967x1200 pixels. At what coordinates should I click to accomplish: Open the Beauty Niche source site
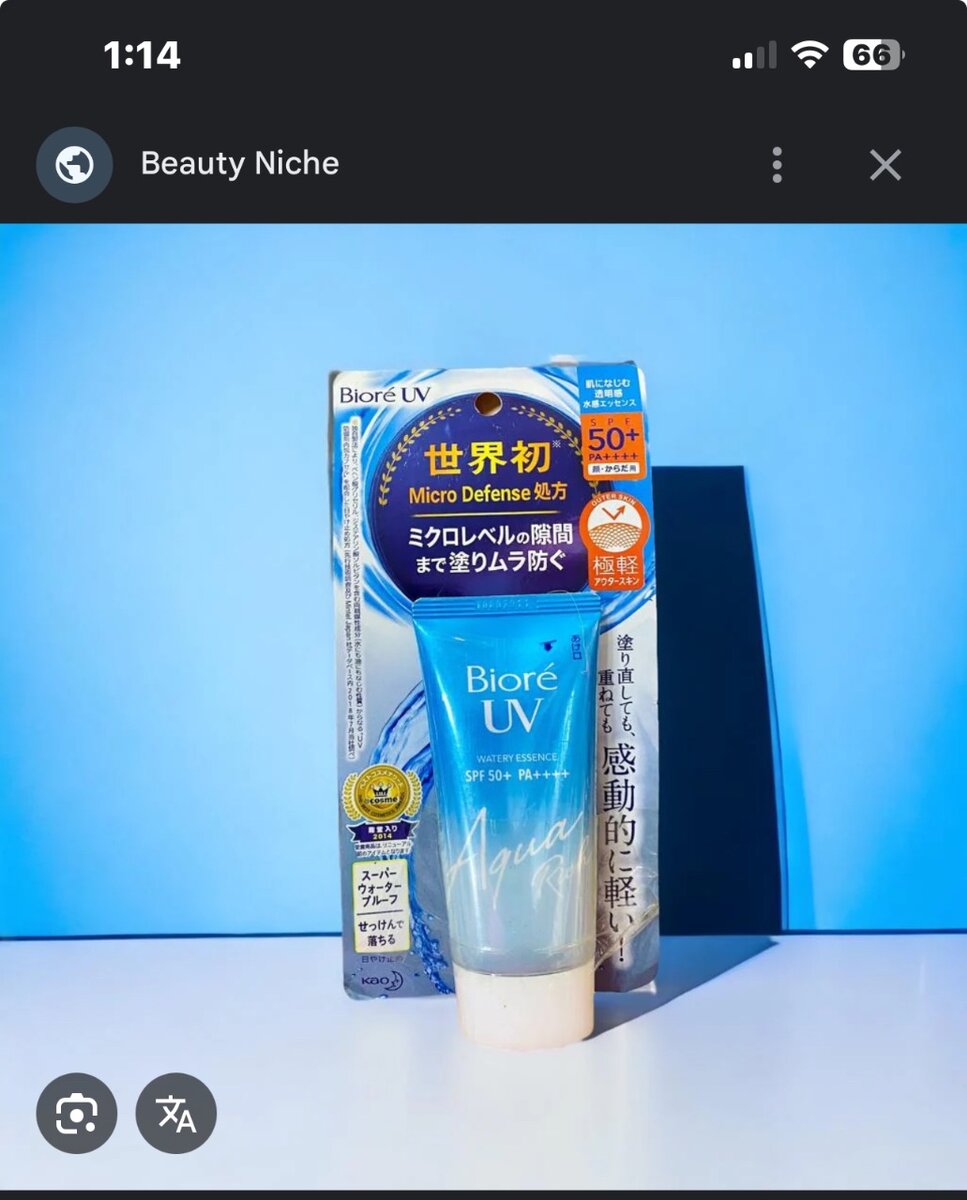click(239, 164)
